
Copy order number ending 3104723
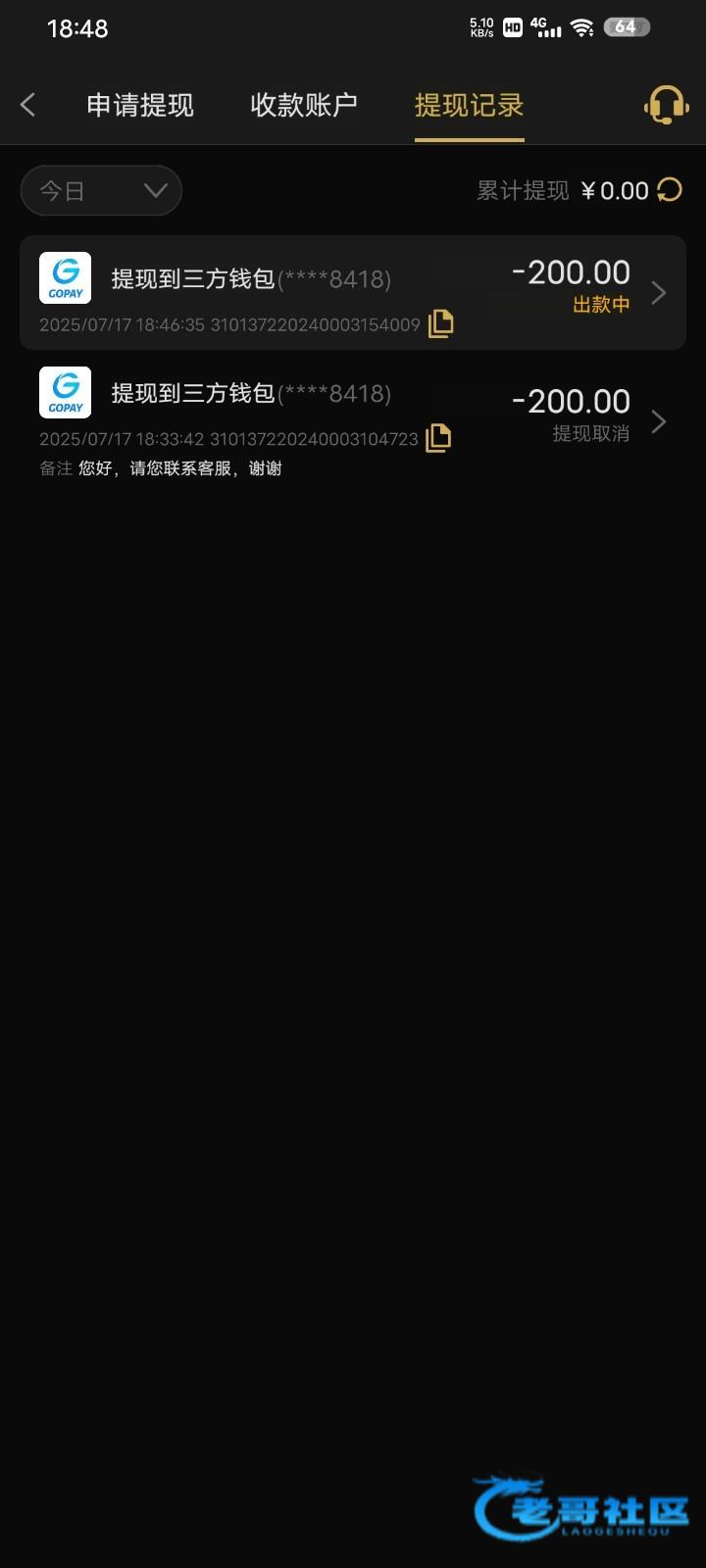(438, 438)
